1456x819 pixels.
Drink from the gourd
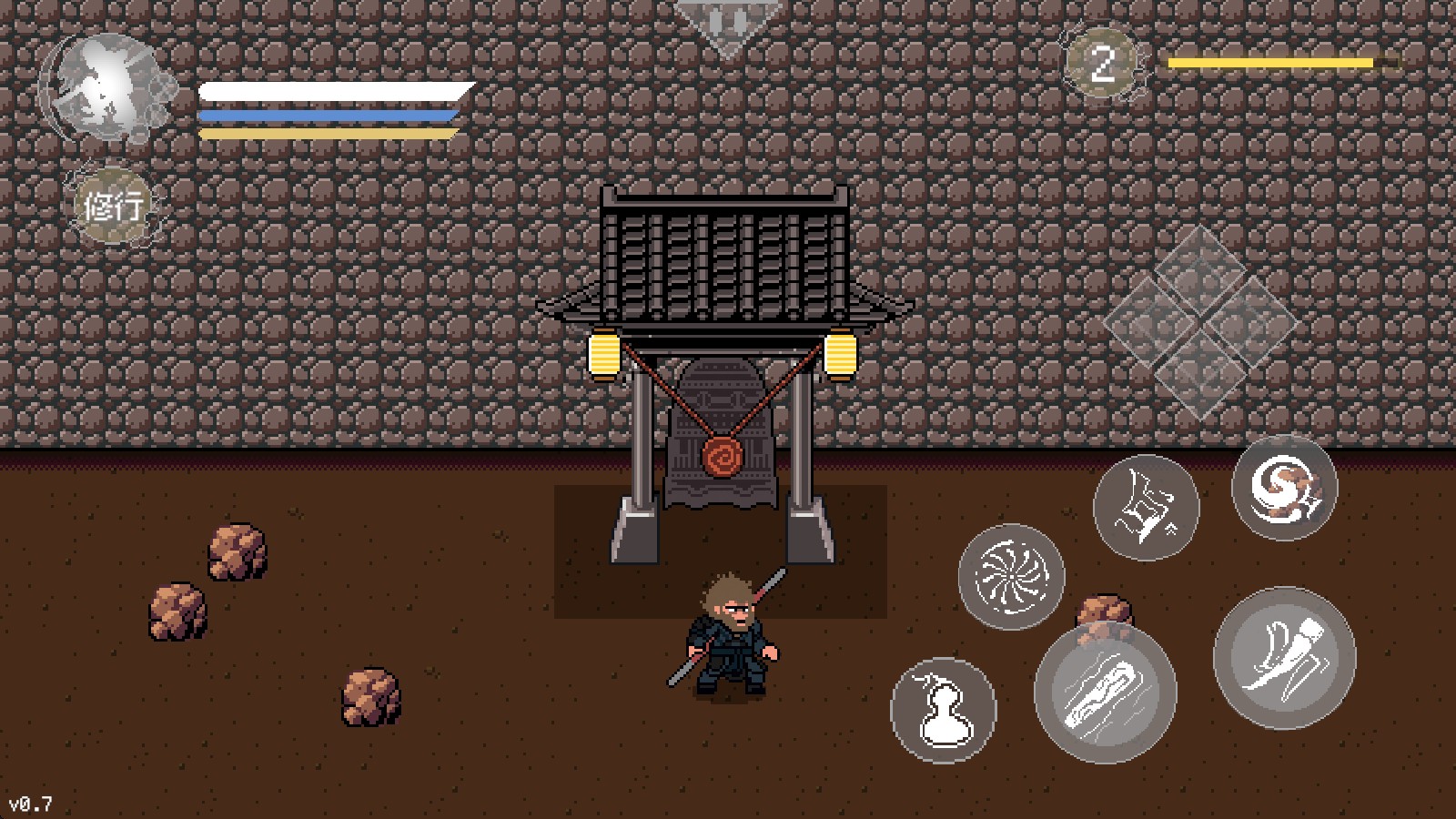point(943,711)
